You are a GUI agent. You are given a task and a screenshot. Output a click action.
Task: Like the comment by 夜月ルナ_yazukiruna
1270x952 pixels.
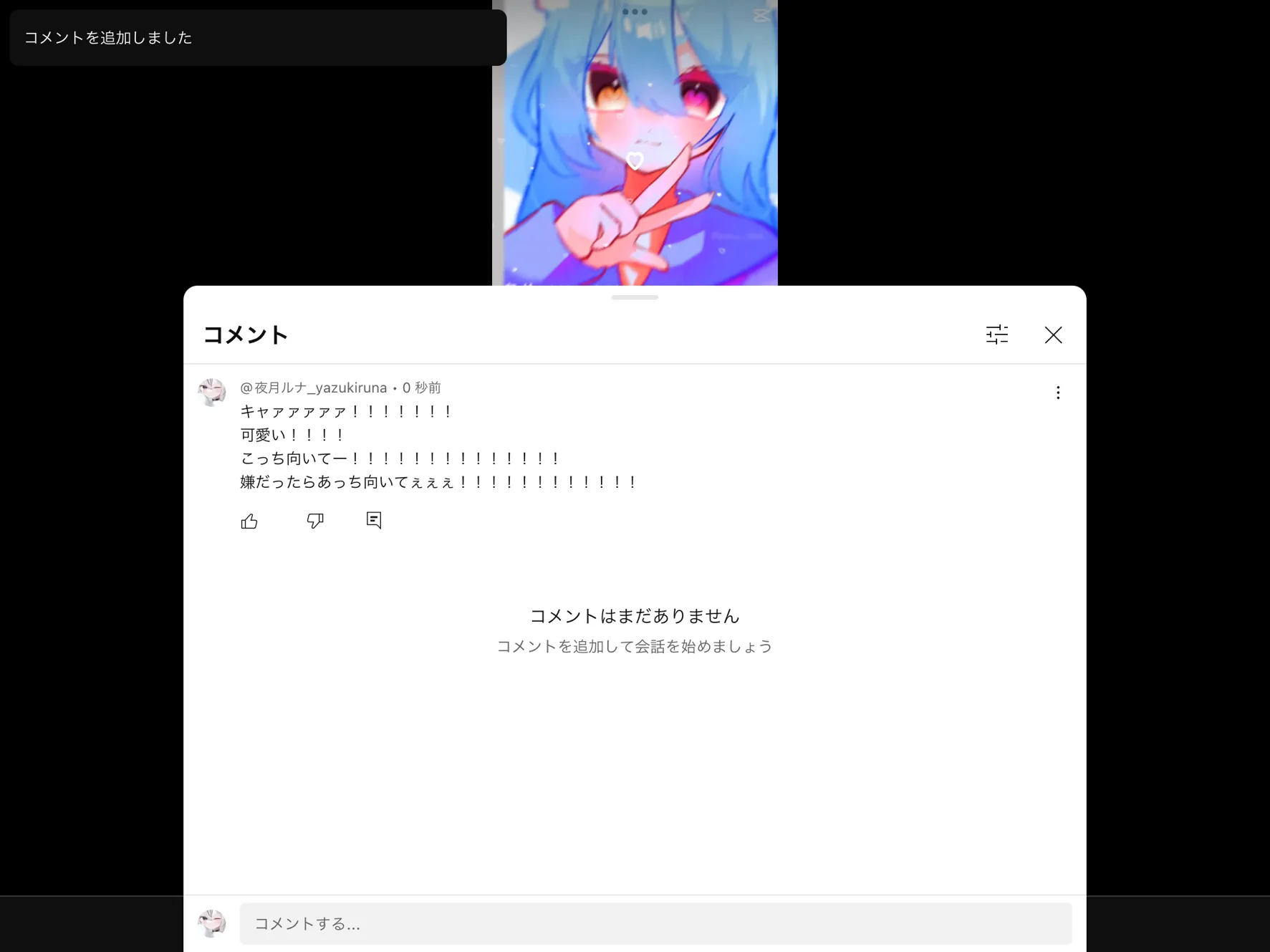coord(249,521)
